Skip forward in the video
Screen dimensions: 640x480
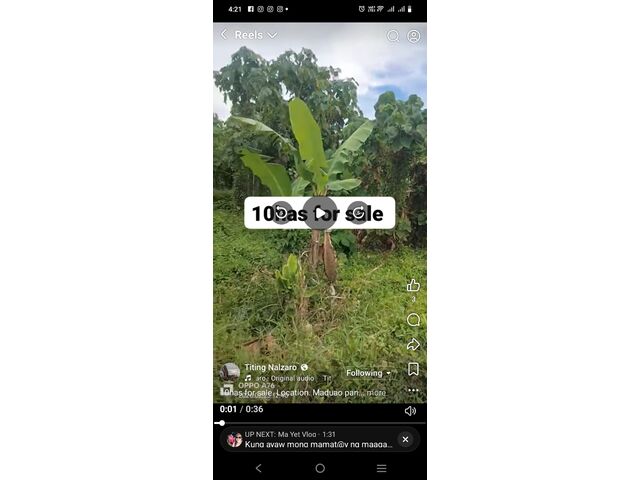(x=357, y=213)
